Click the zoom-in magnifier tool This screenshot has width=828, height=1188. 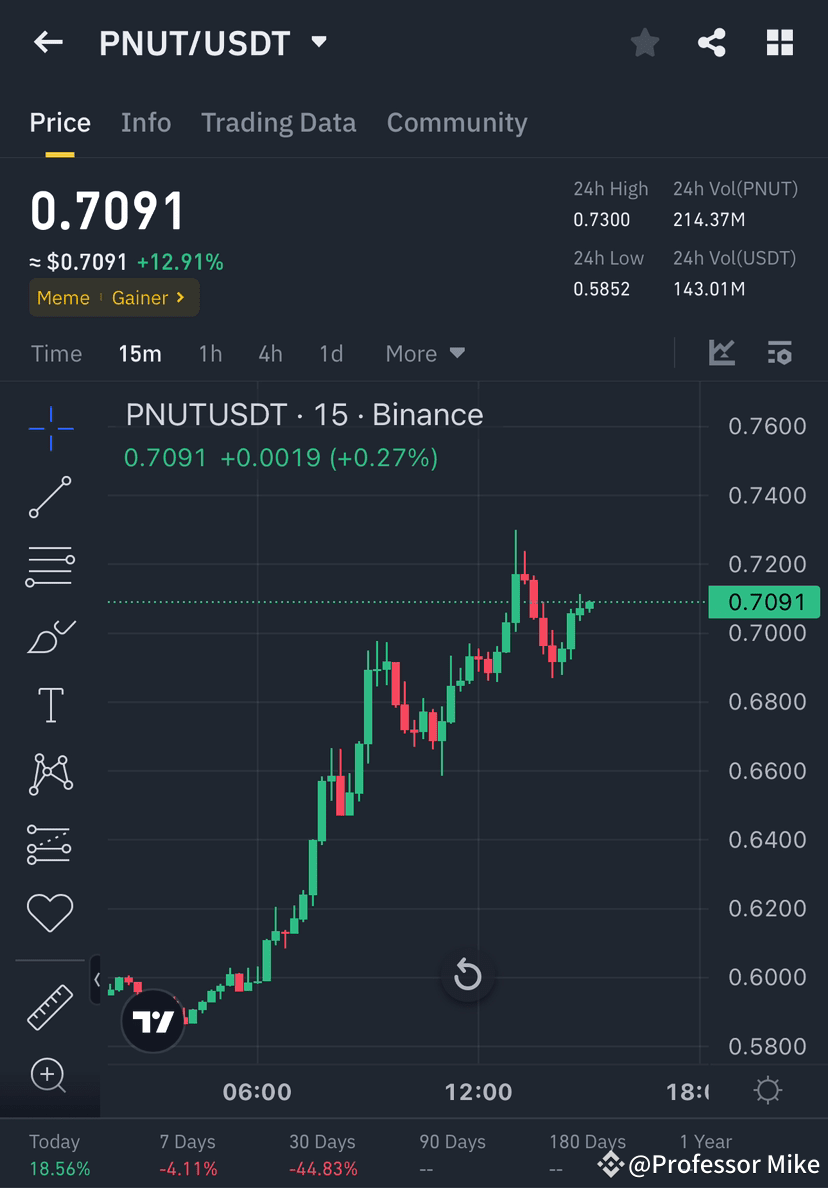50,1076
